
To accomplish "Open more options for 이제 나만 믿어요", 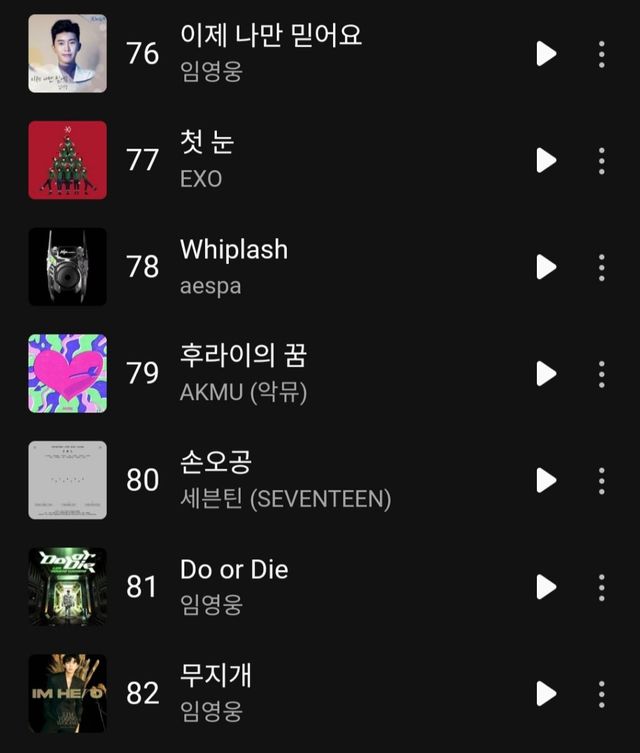I will pos(601,54).
